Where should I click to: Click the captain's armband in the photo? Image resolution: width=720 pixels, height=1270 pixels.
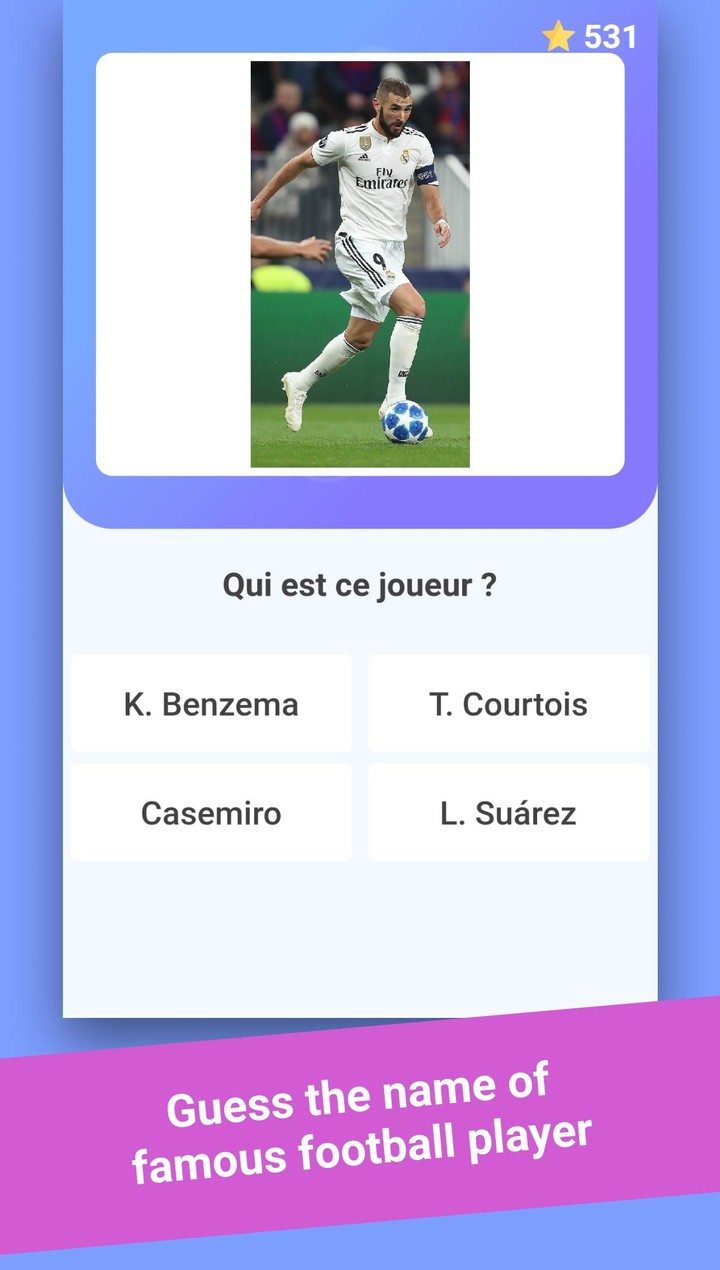(x=424, y=174)
